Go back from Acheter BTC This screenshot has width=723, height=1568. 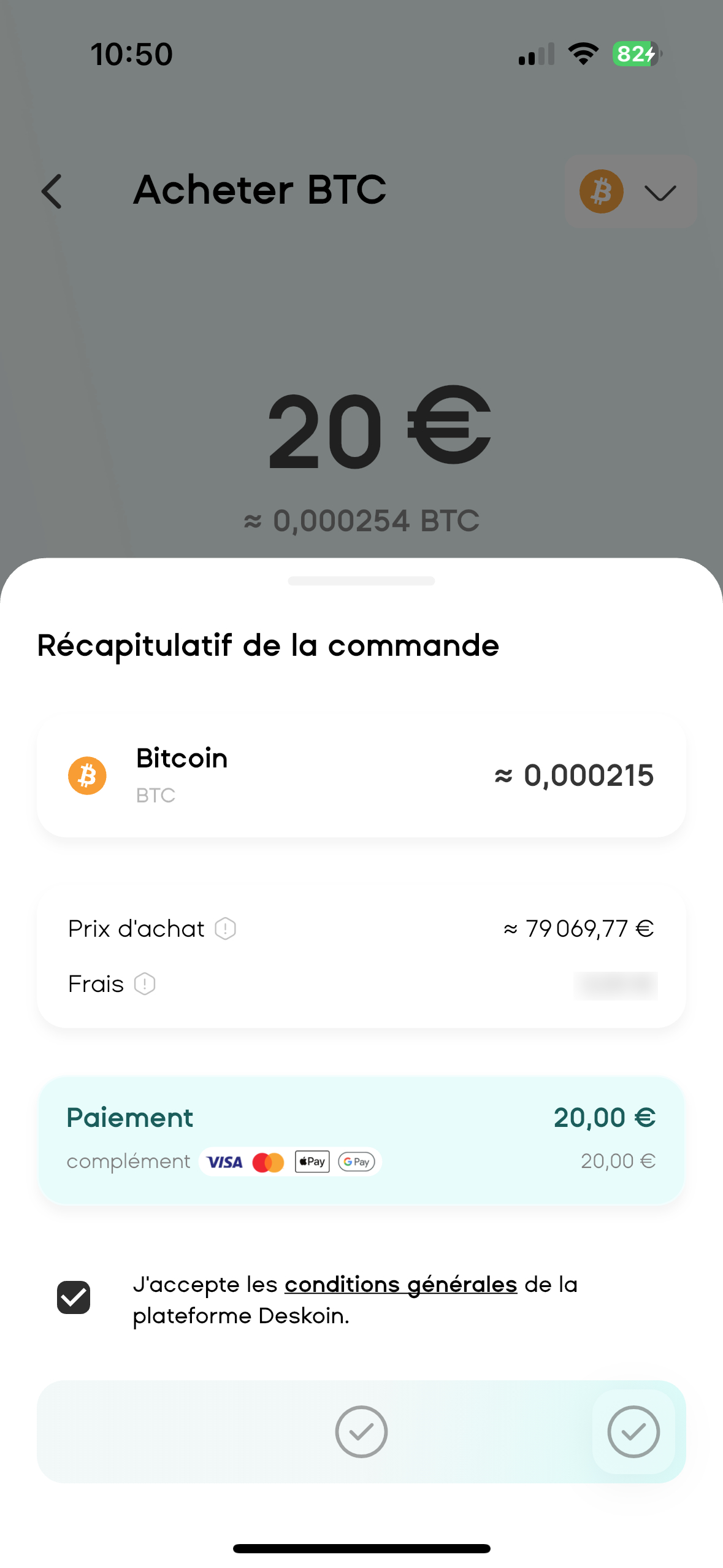coord(52,191)
